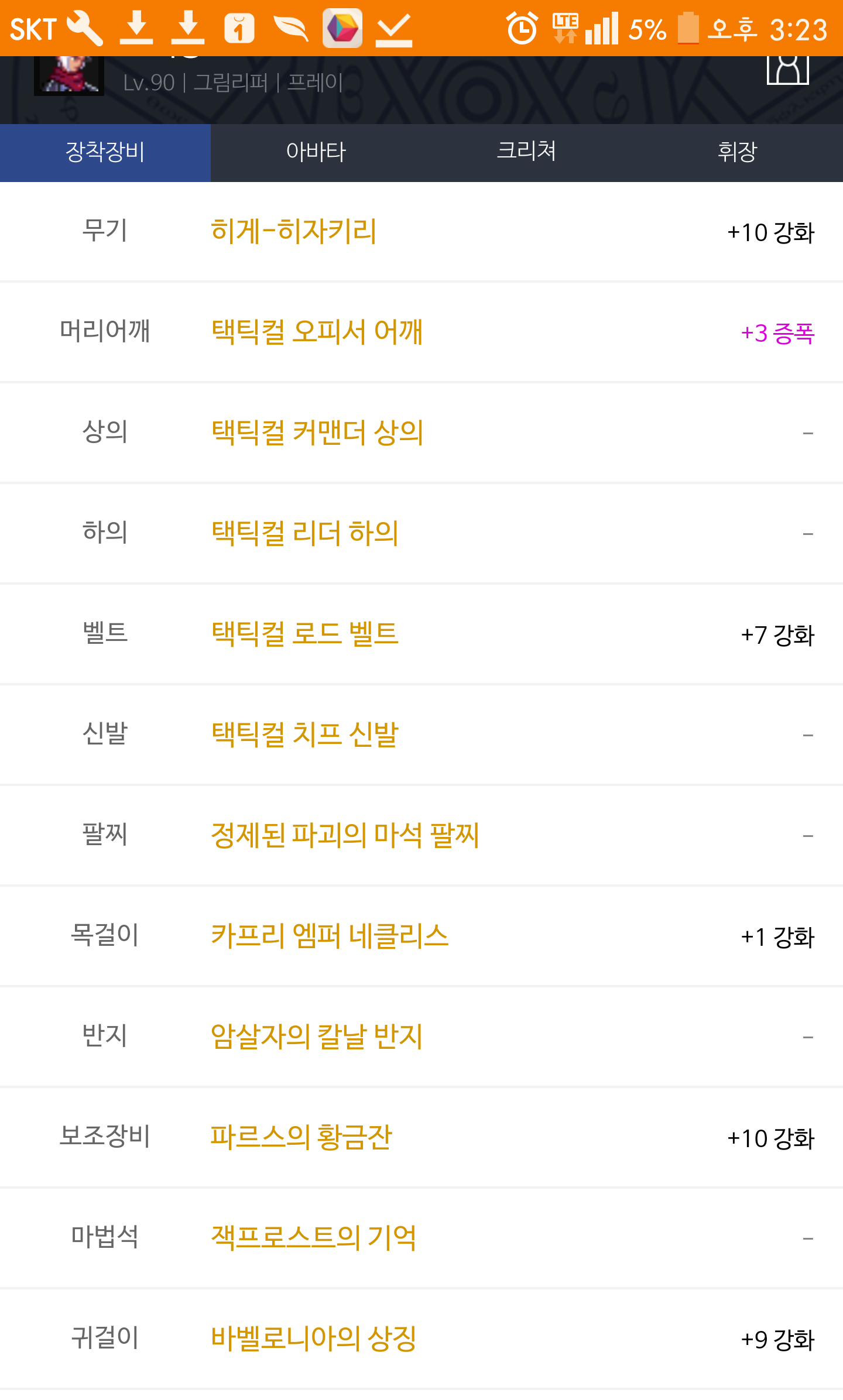The image size is (843, 1400).
Task: Open 택틱컬 로드 벨트 item
Action: tap(305, 634)
